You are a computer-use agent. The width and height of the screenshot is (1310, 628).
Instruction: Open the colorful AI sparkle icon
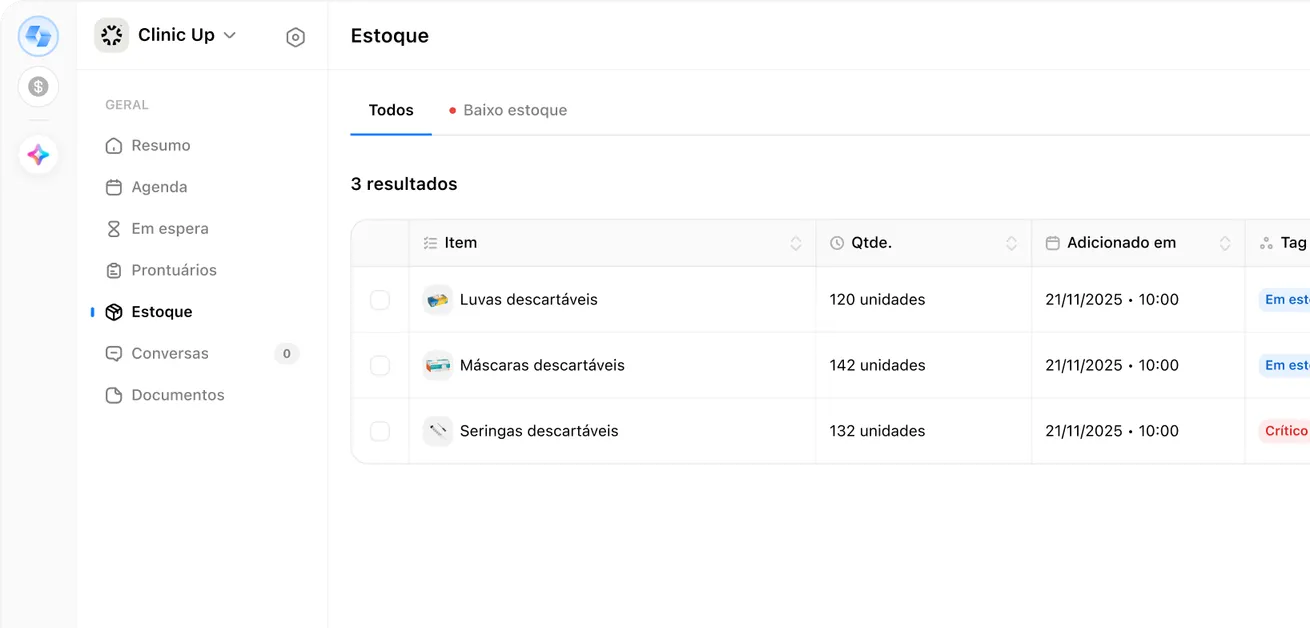click(38, 155)
